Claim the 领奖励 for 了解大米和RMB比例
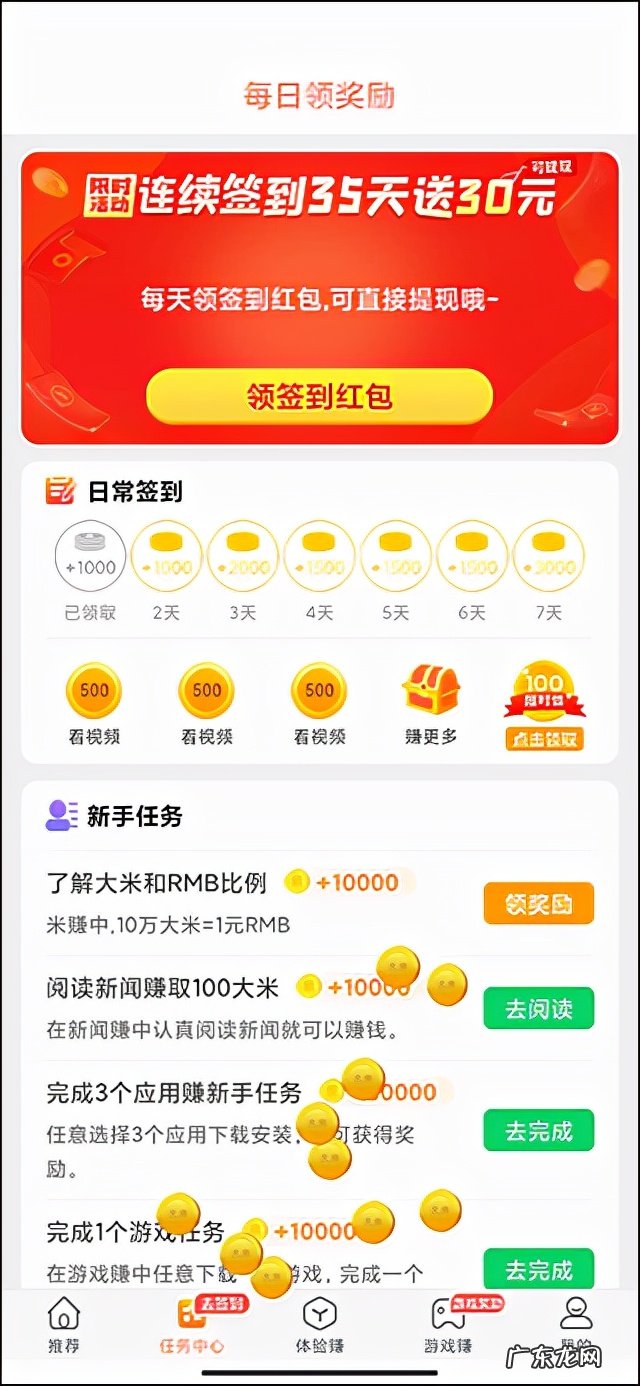 538,903
